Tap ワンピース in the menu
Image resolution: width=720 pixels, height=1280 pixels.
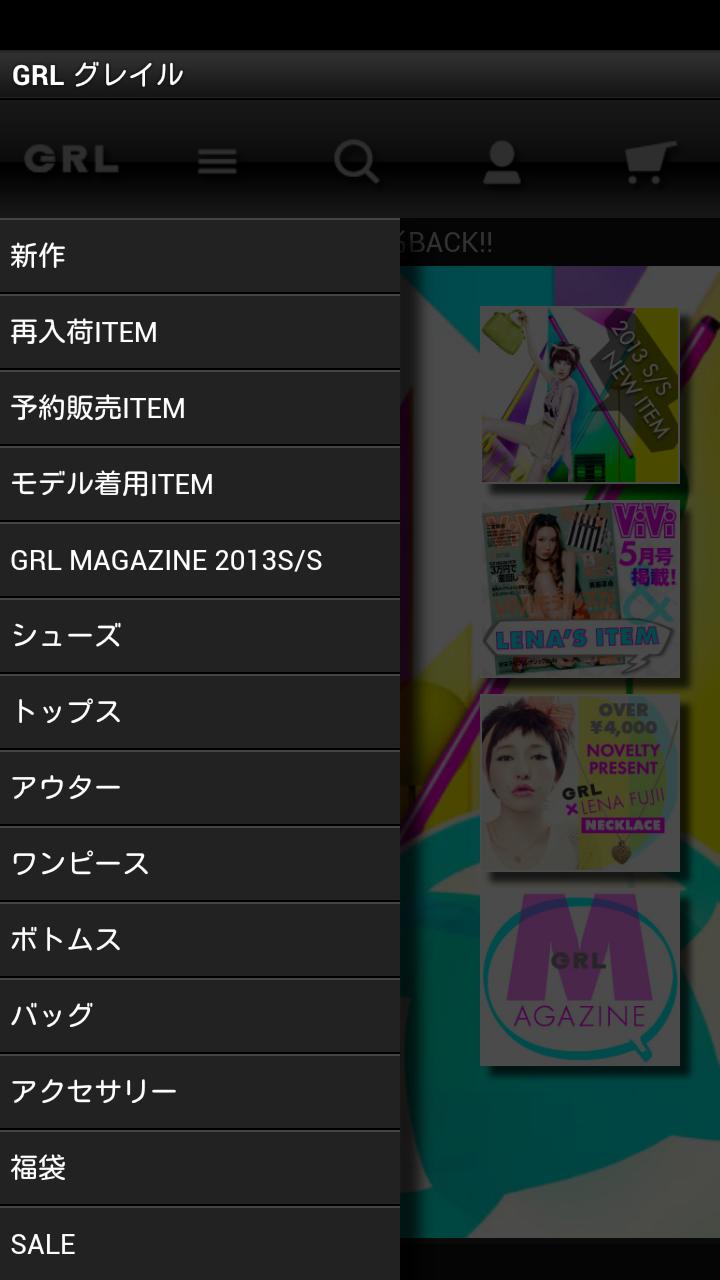200,864
